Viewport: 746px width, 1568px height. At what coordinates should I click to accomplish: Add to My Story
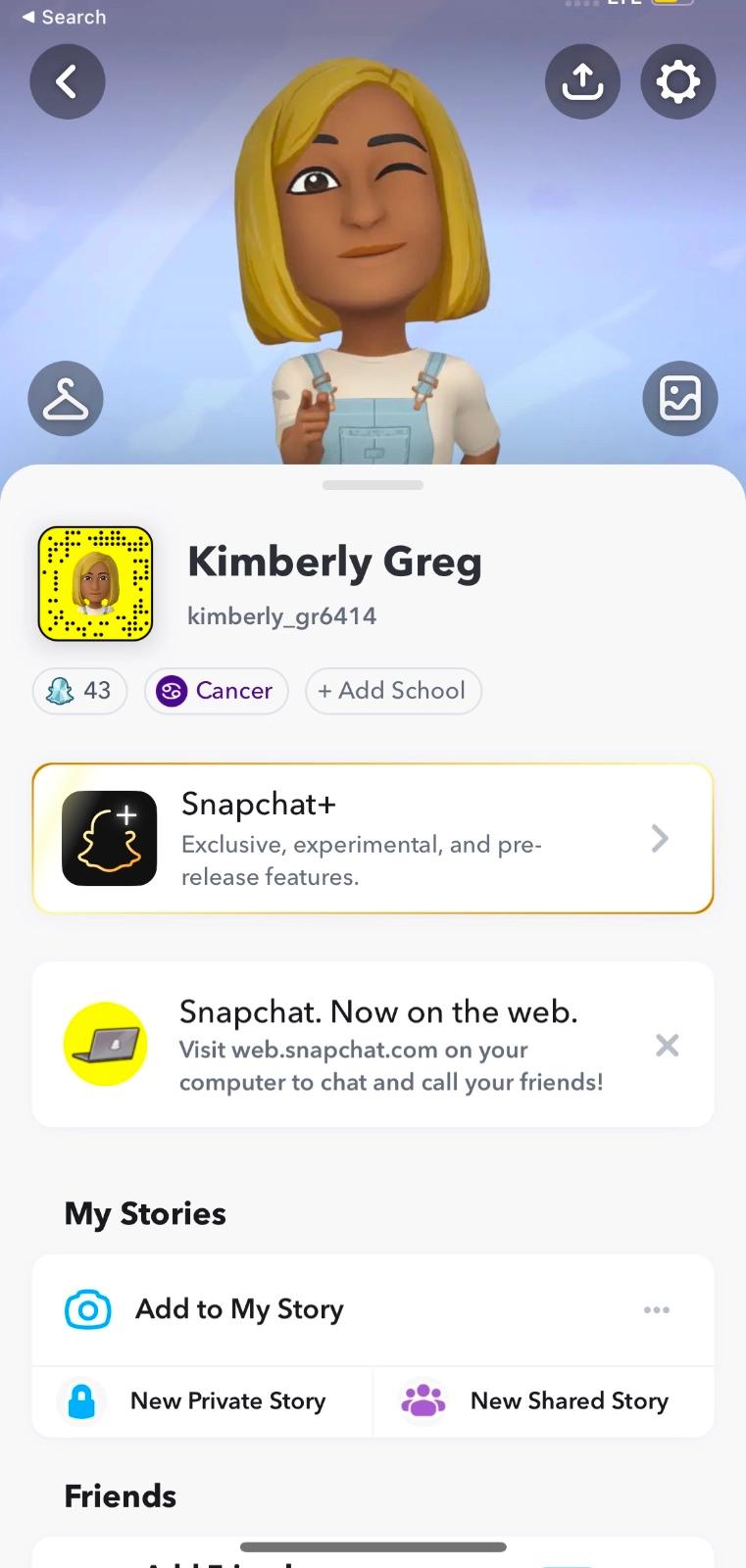240,1309
